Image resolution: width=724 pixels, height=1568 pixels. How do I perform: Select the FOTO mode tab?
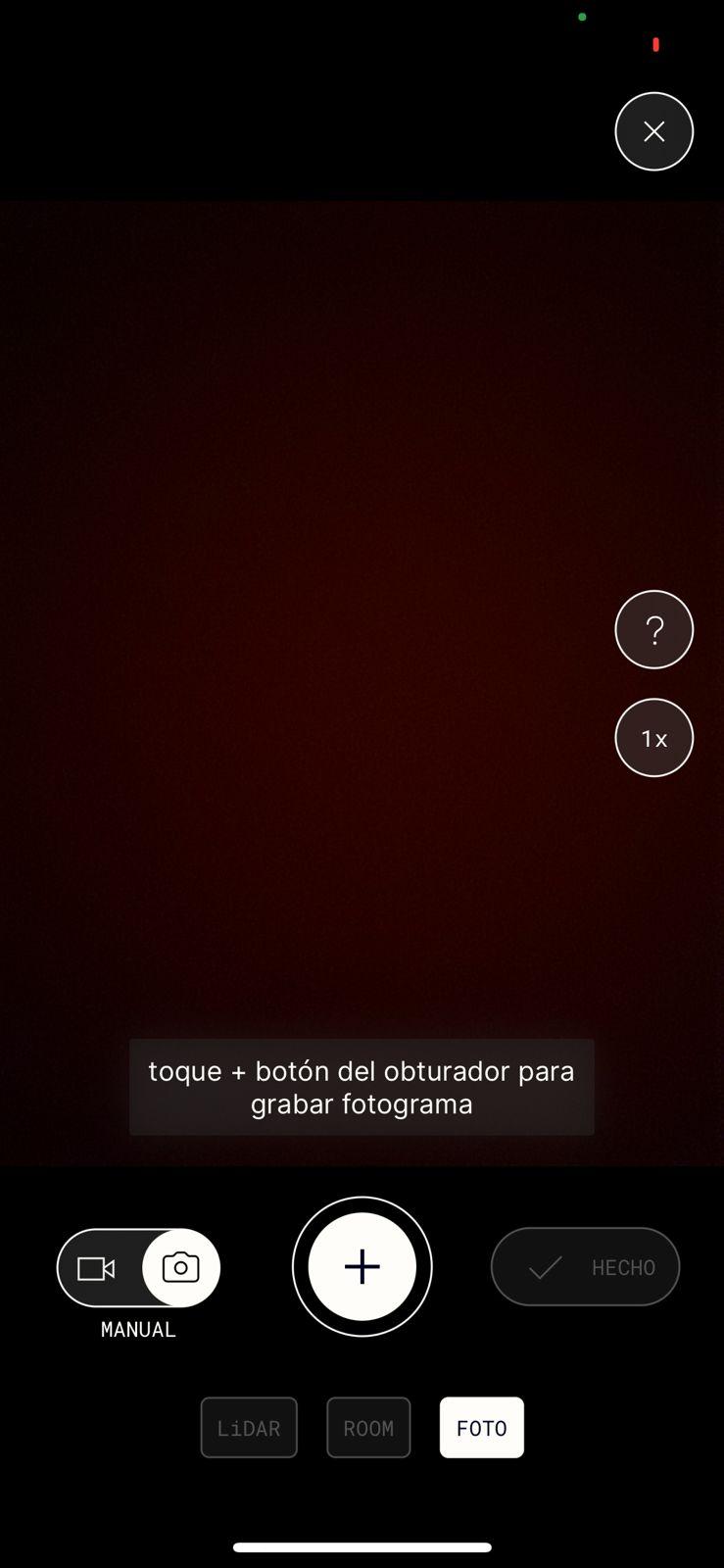click(481, 1428)
